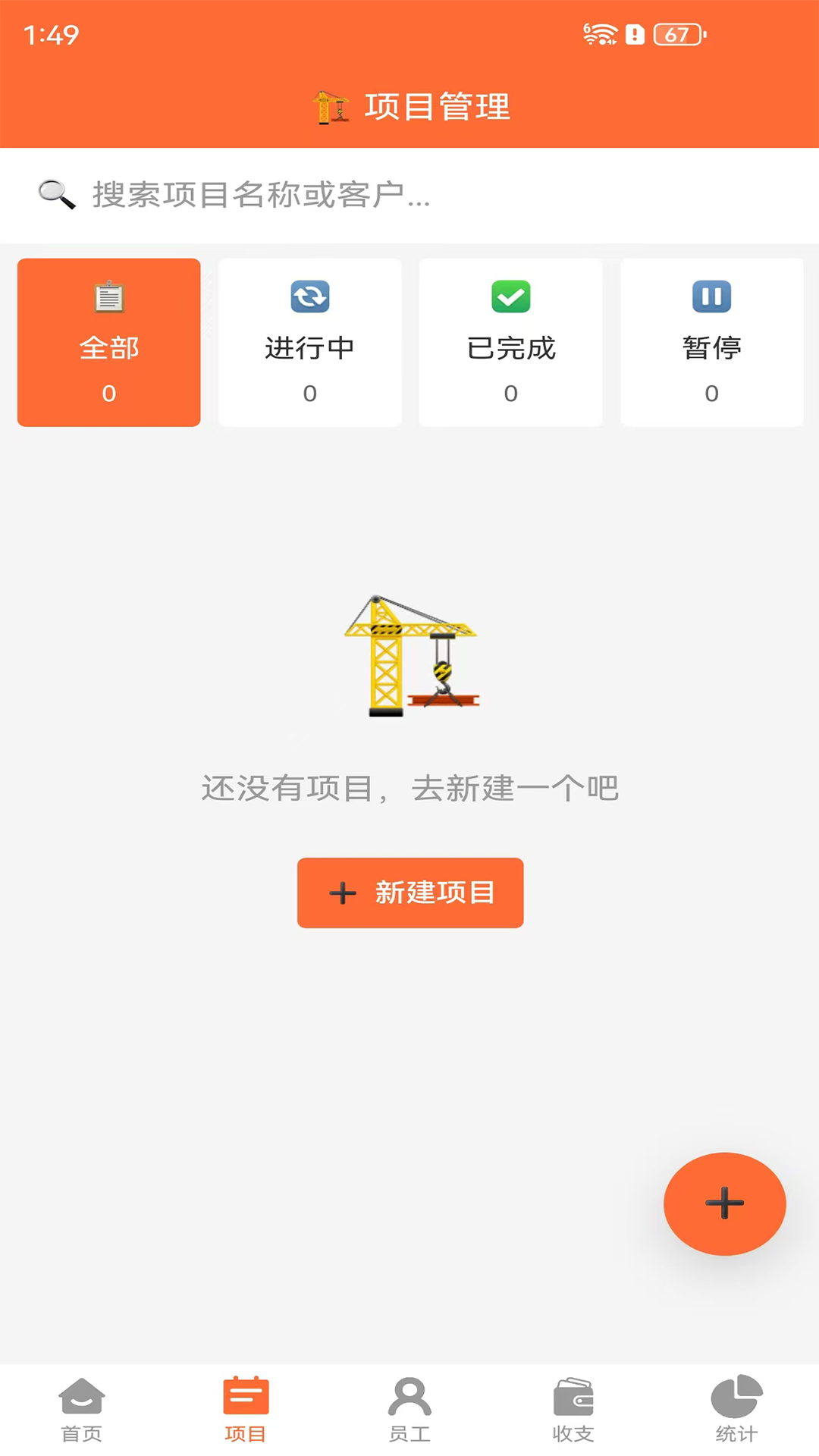Tap the orange floating plus button
The image size is (819, 1456).
(724, 1204)
